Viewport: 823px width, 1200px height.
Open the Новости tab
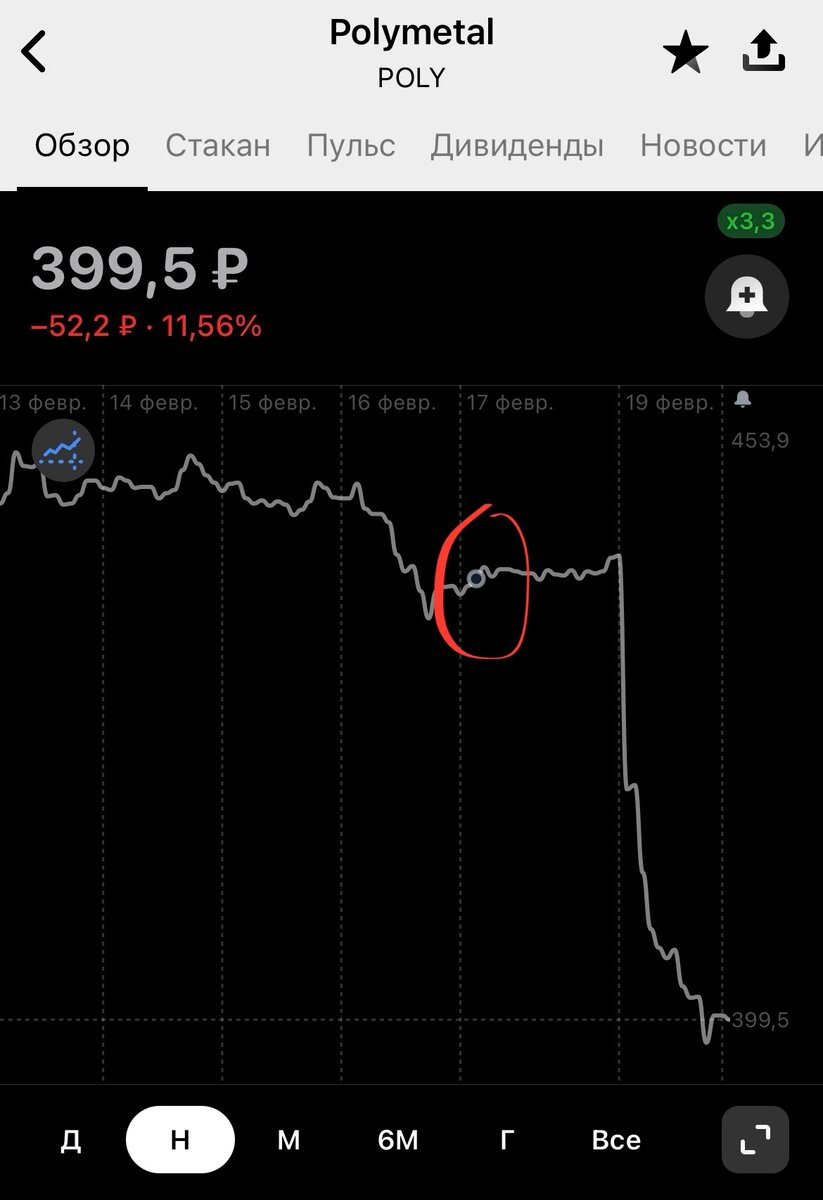tap(703, 146)
